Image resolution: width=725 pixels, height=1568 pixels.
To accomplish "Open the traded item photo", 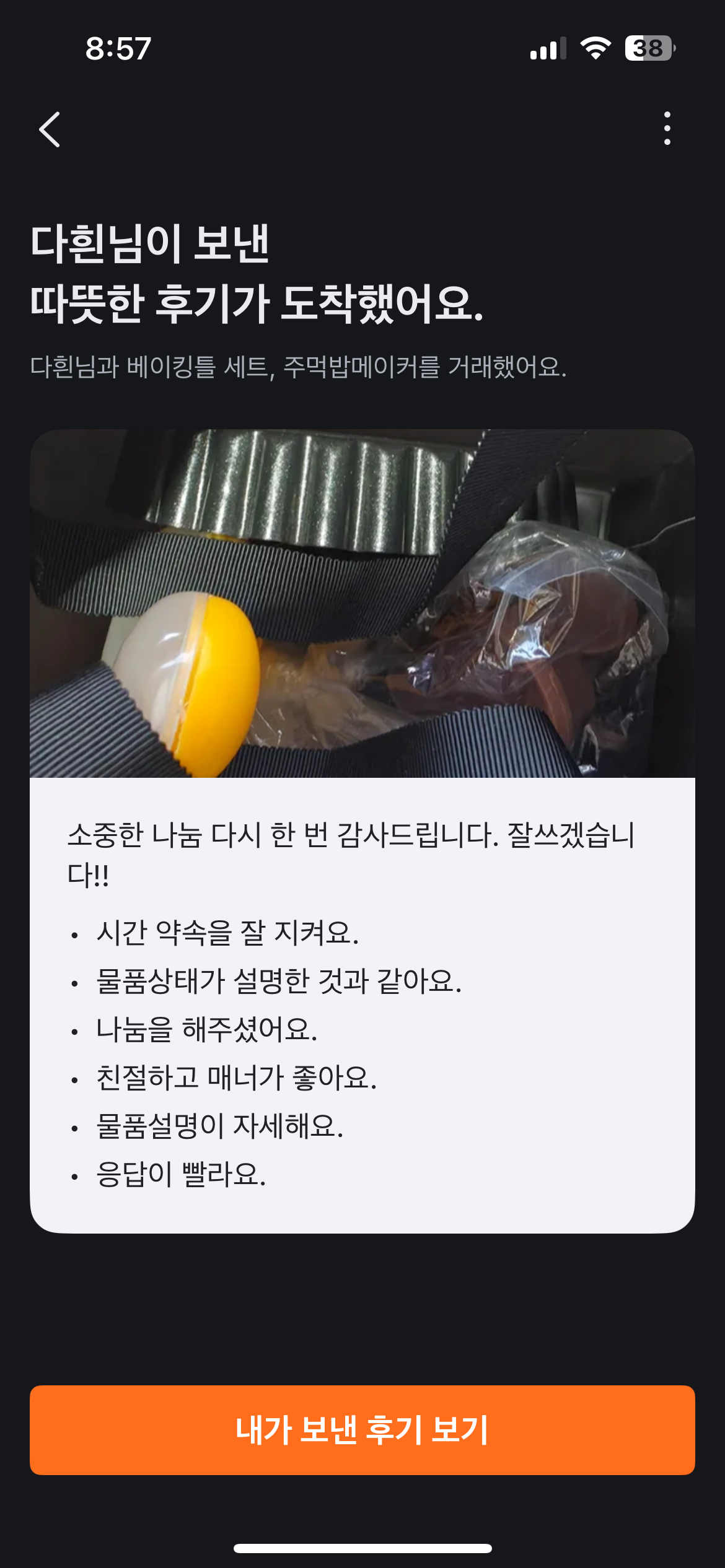I will (x=362, y=603).
